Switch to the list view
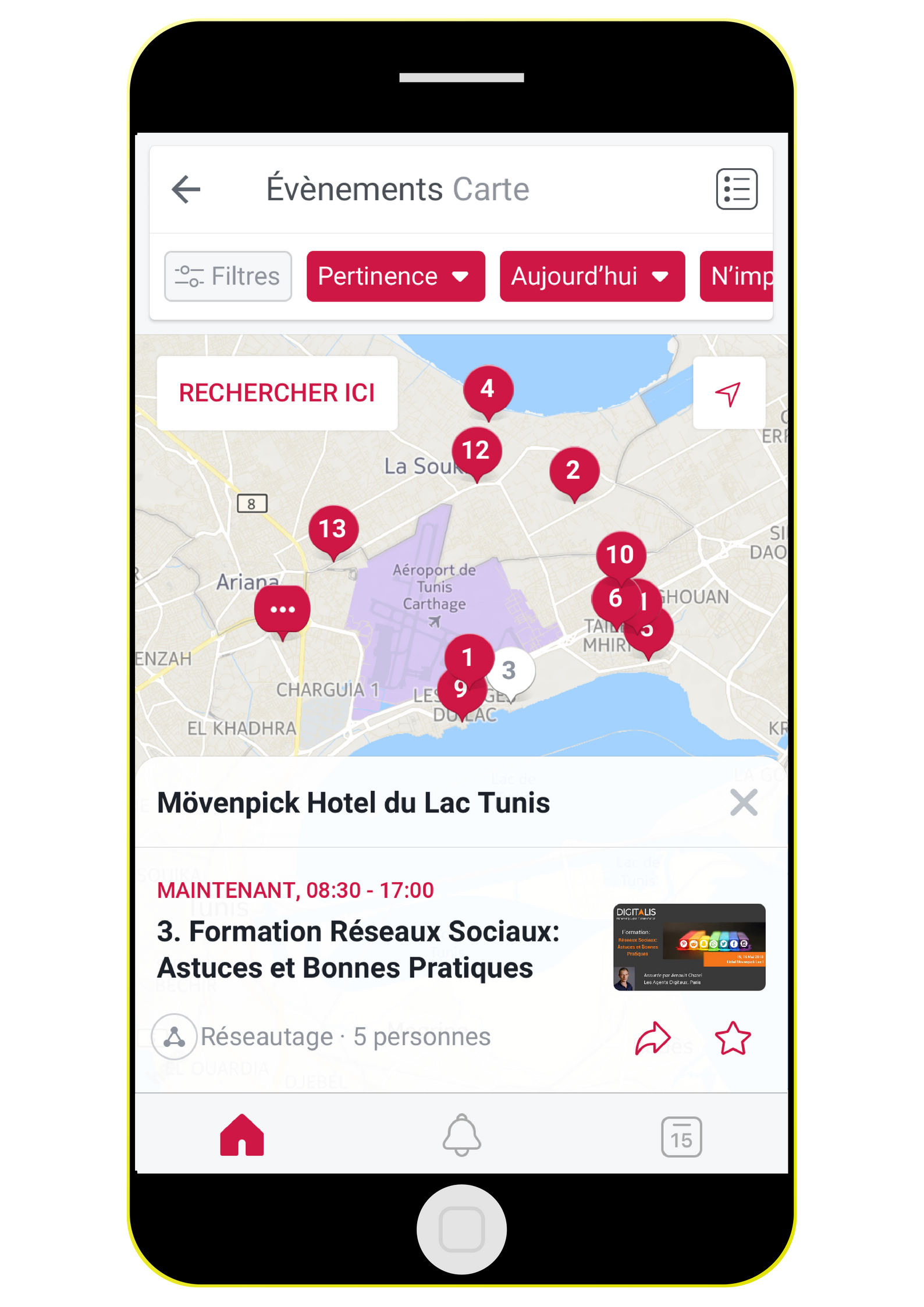The image size is (924, 1307). (736, 190)
